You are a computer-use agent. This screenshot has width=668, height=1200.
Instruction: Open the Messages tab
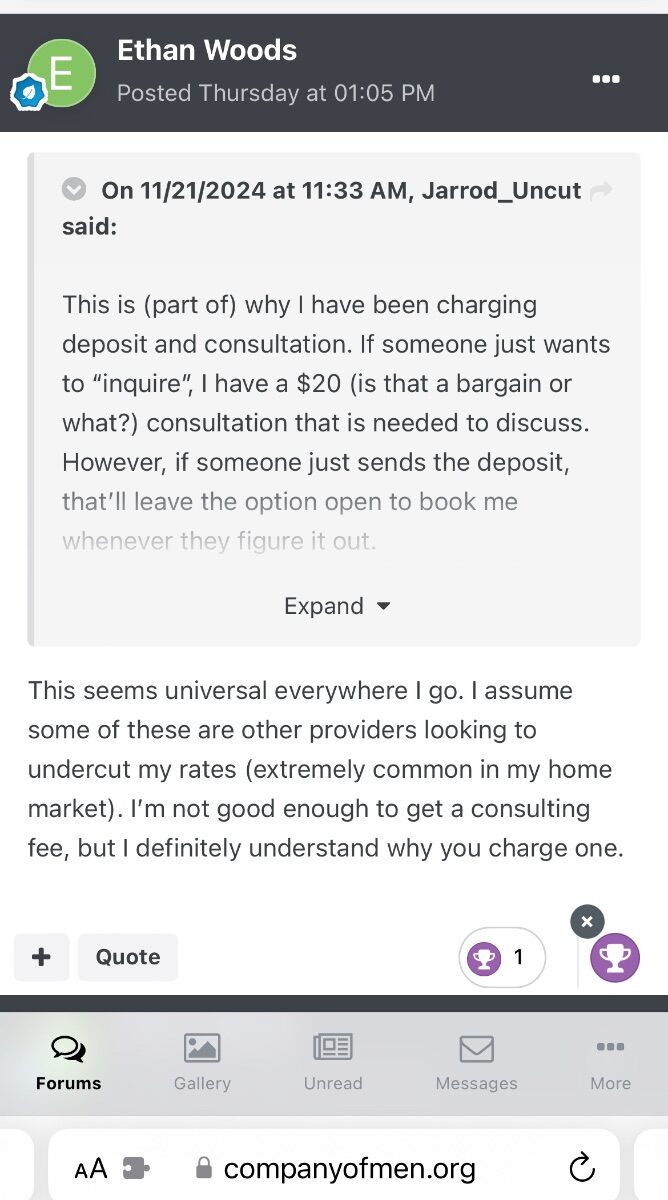[x=476, y=1063]
